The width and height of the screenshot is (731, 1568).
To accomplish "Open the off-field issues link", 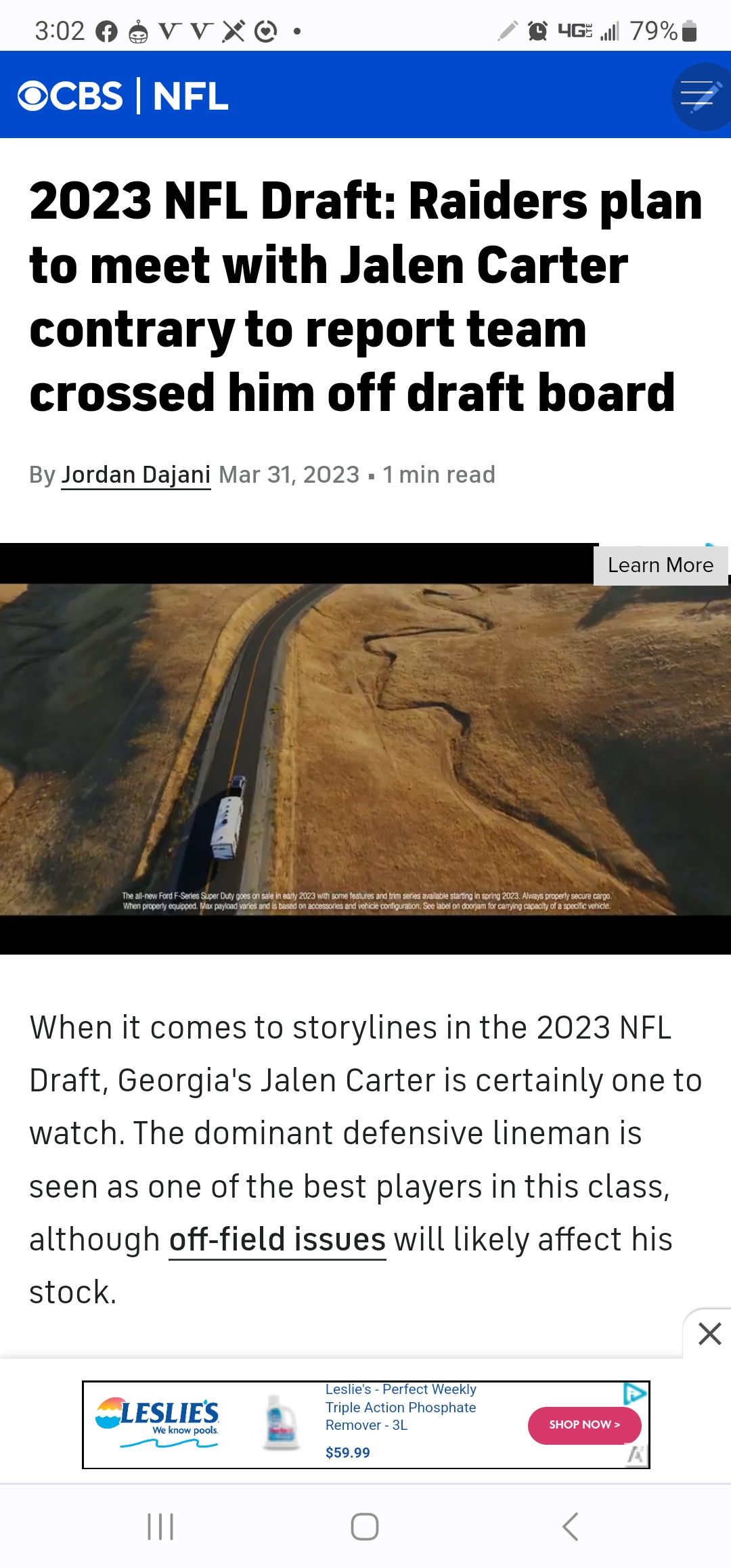I will point(277,1240).
